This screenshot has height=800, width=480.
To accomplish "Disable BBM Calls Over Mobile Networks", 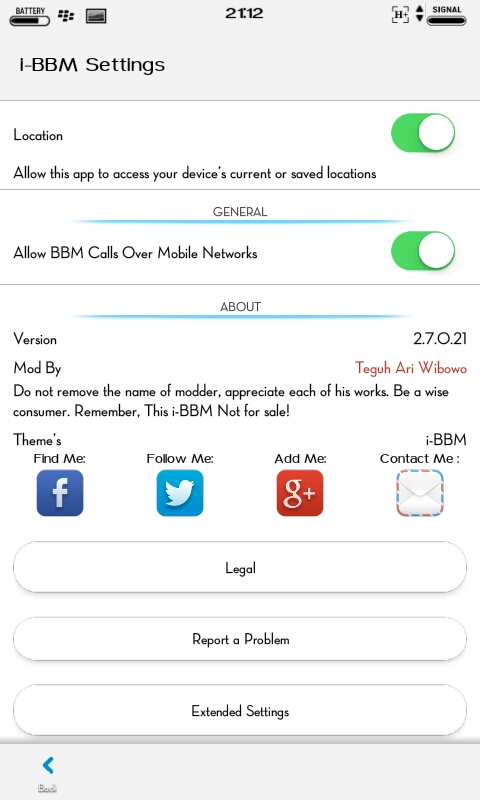I will tap(423, 251).
